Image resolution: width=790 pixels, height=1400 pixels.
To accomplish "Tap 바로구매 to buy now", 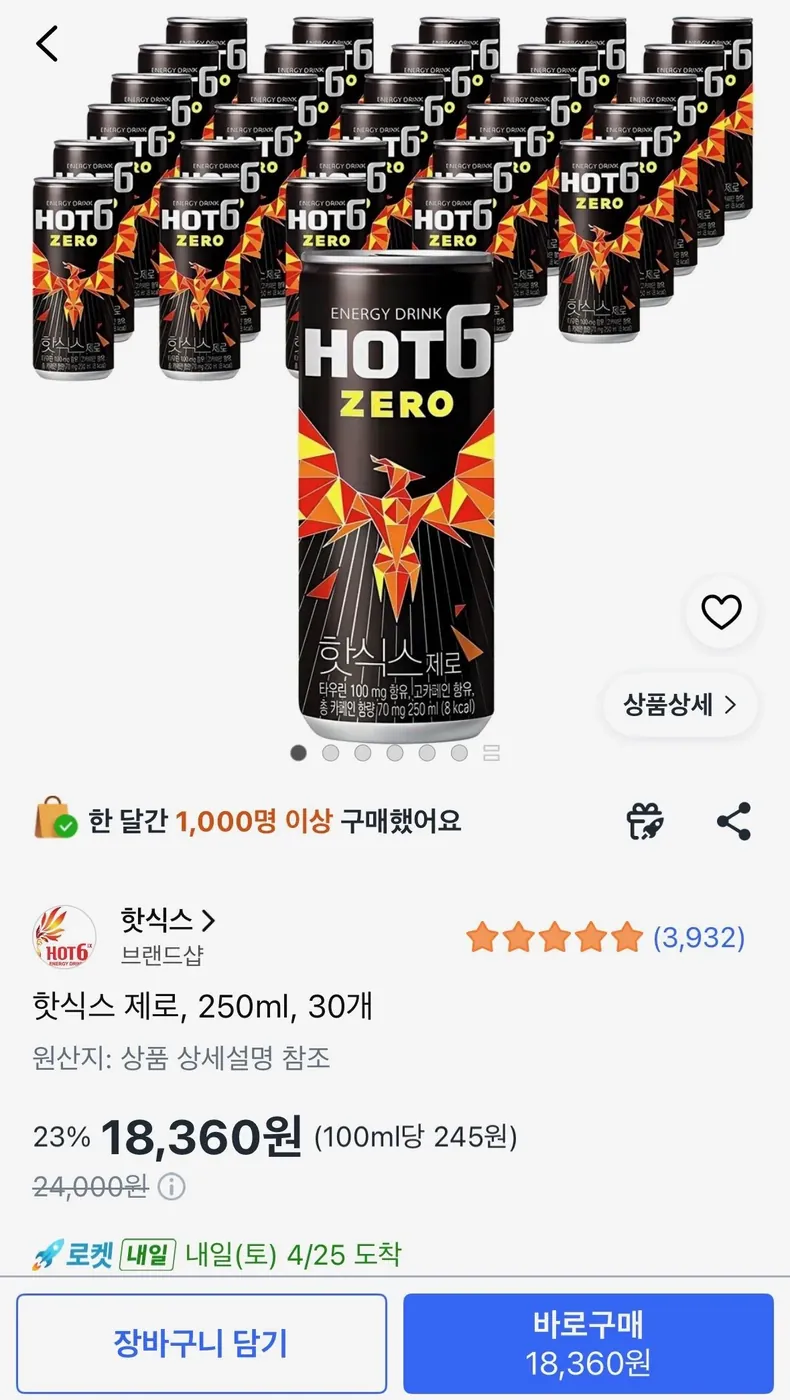I will click(590, 1345).
